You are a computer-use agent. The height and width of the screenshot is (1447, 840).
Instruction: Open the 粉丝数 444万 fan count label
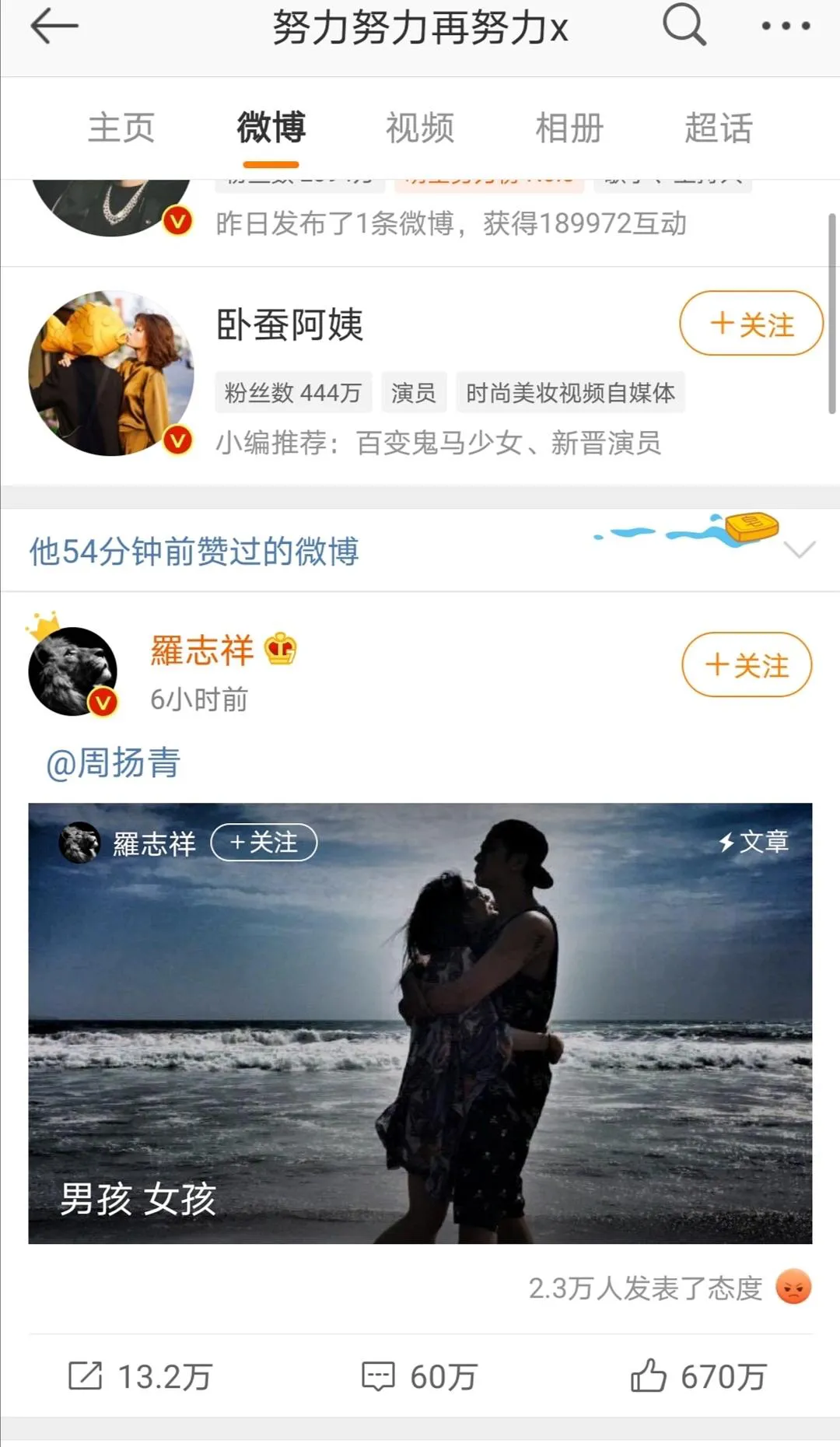(293, 393)
